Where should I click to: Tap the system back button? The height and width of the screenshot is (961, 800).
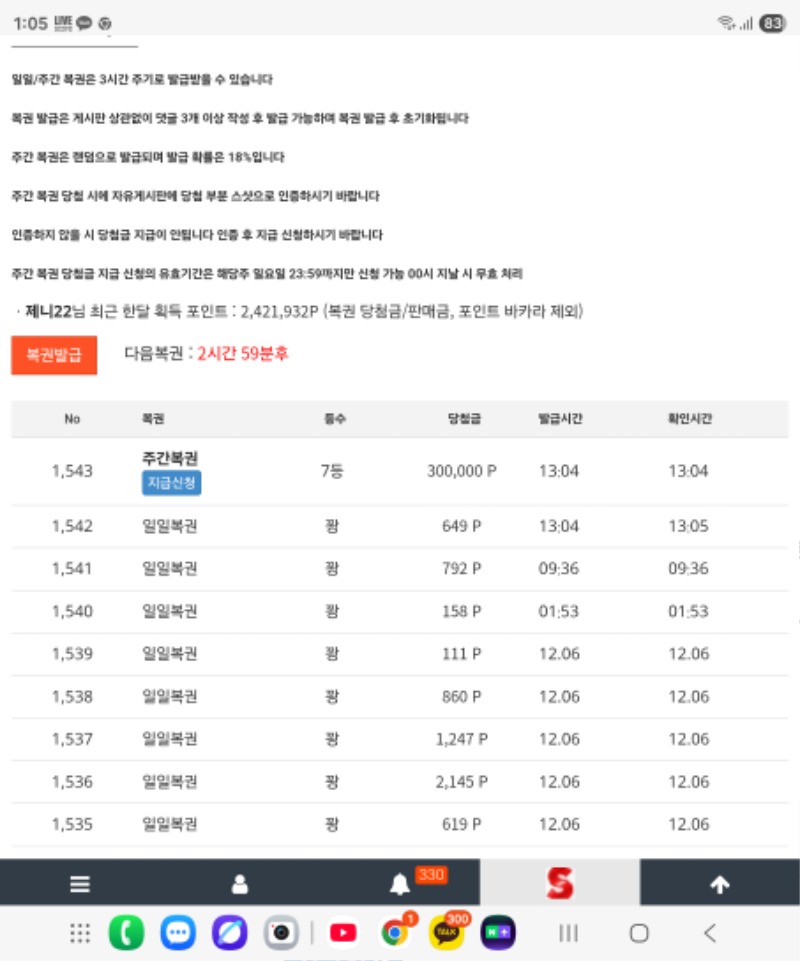click(x=710, y=933)
